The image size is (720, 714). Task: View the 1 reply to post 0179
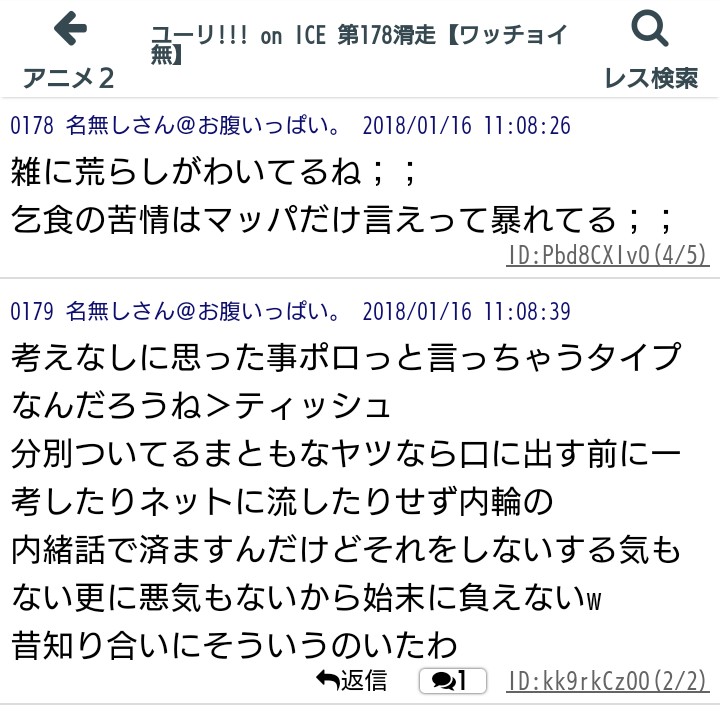click(451, 682)
